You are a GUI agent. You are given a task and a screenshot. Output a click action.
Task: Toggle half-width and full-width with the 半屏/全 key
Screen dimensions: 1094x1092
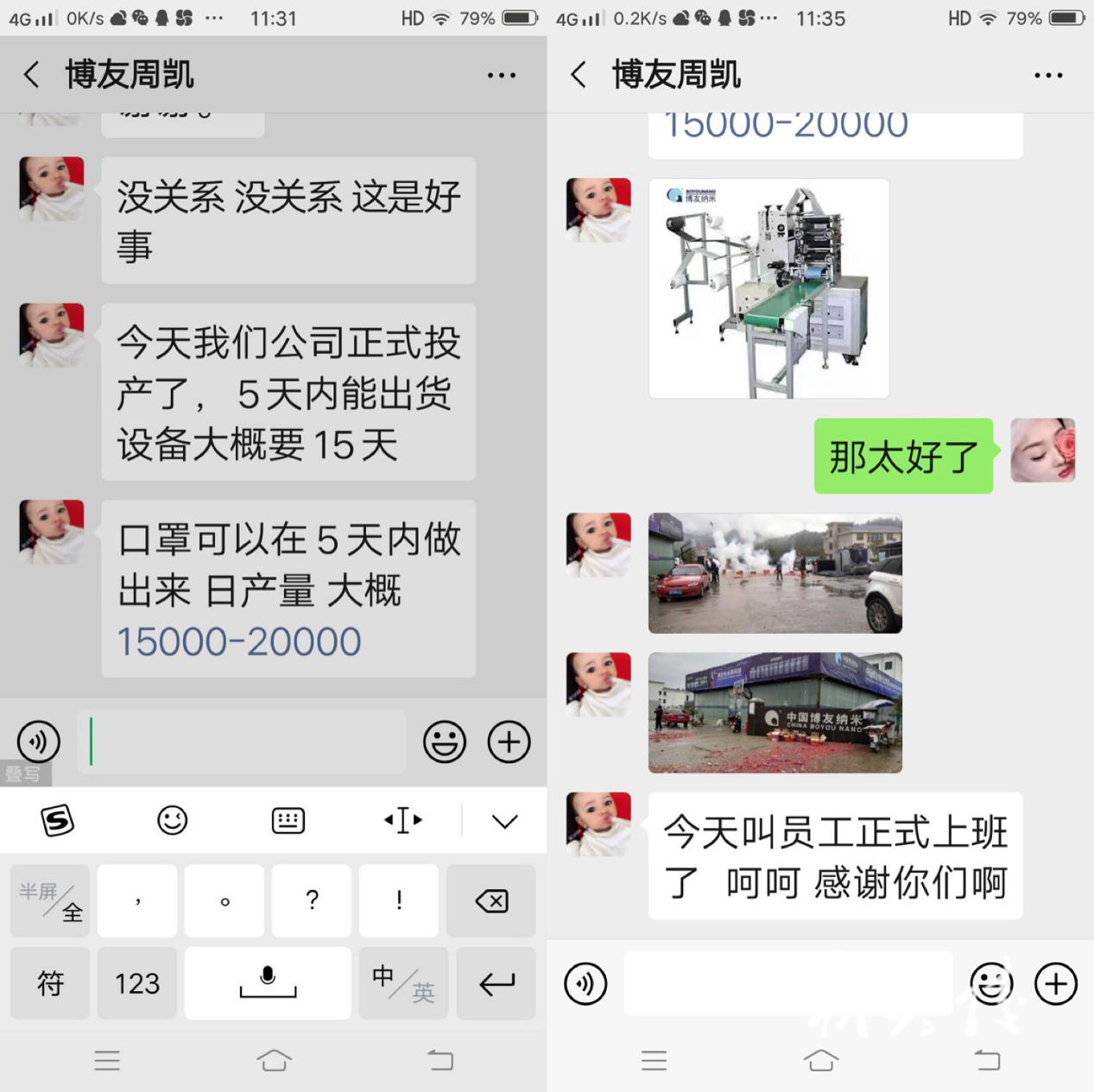pos(50,901)
